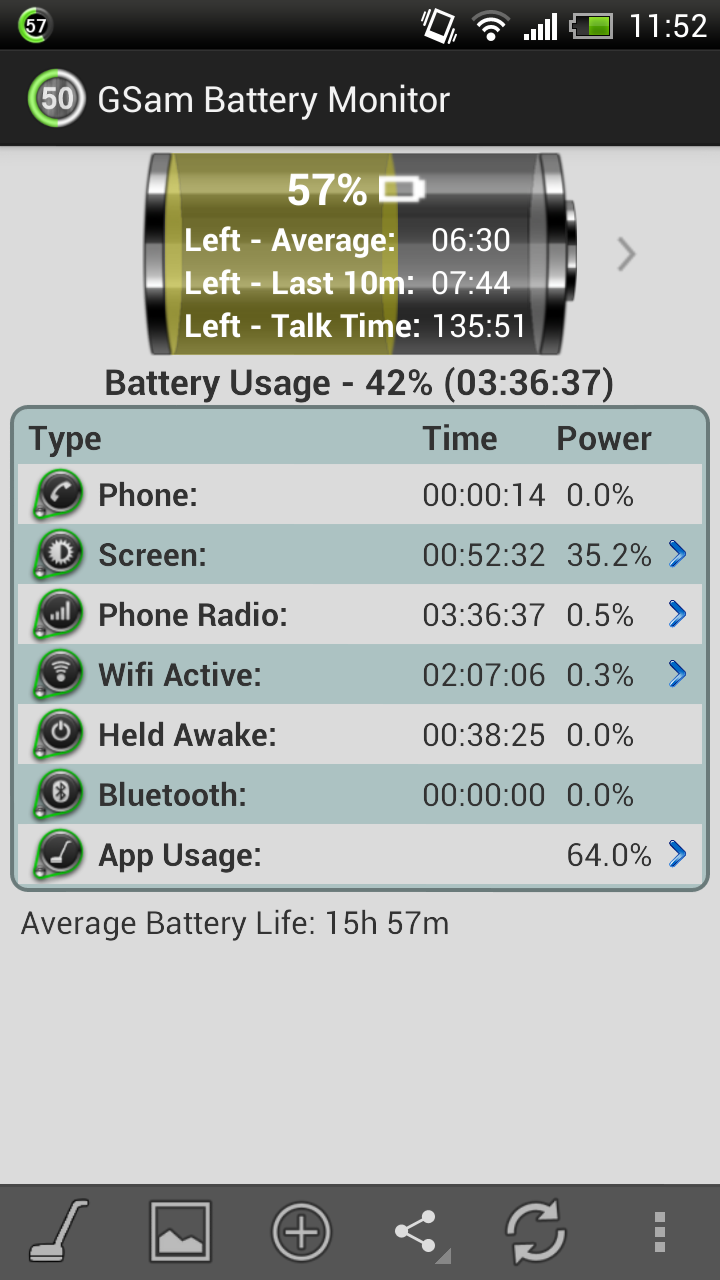Tap the arrow beside the battery graphic
720x1280 pixels.
(627, 255)
